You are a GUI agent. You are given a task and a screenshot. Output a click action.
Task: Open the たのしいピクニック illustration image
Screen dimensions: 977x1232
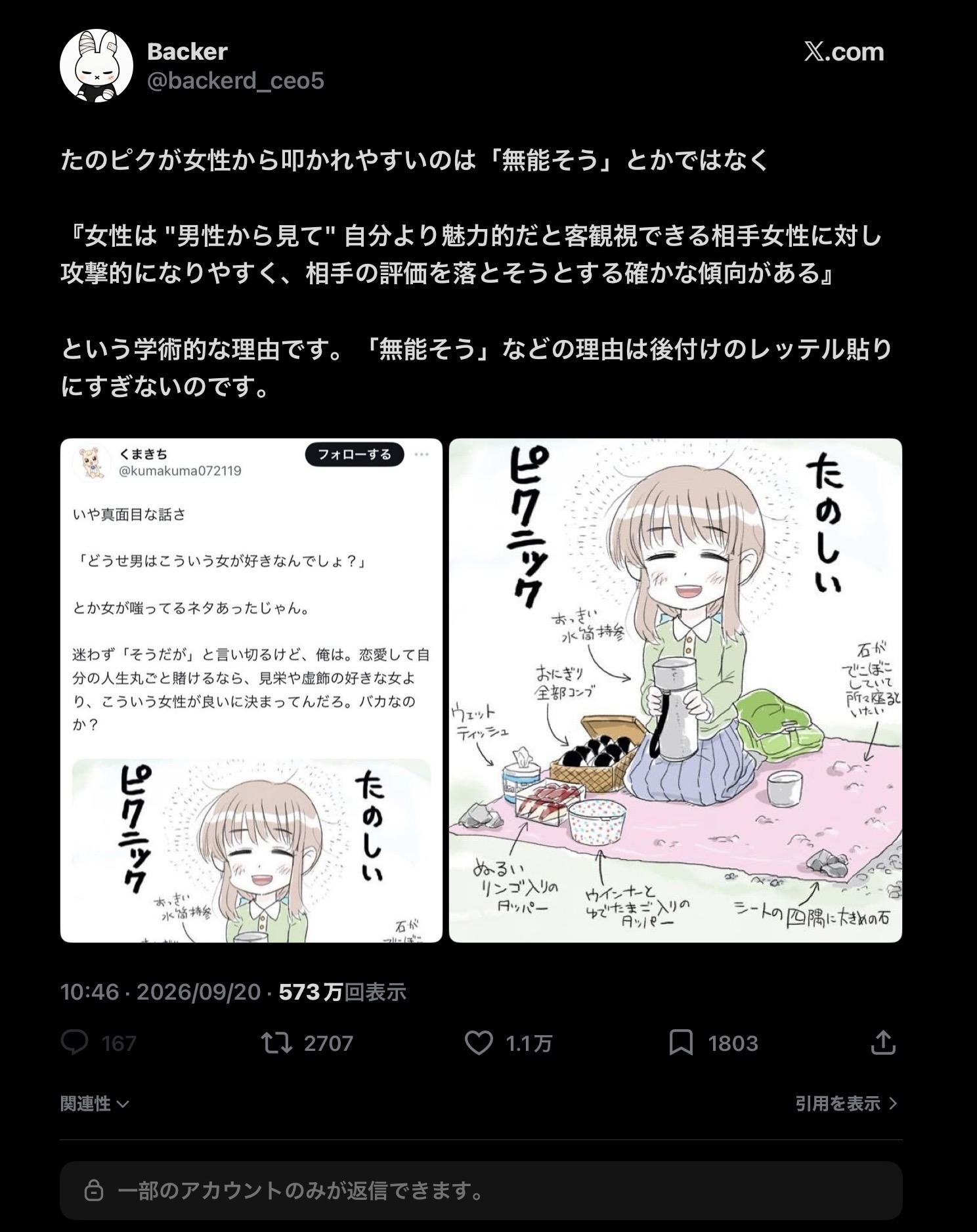(676, 690)
